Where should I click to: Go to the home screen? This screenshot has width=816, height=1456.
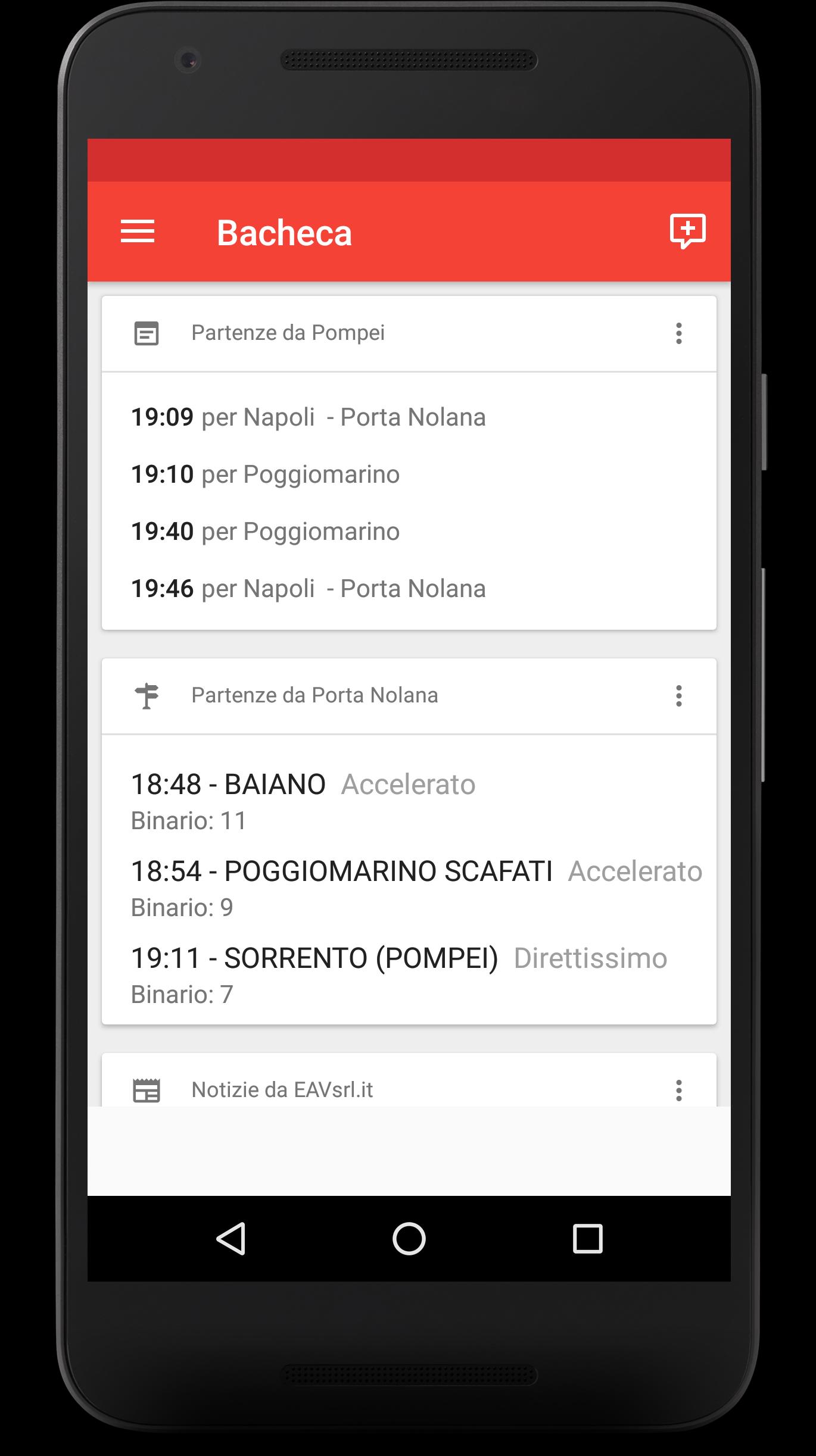click(x=409, y=1239)
